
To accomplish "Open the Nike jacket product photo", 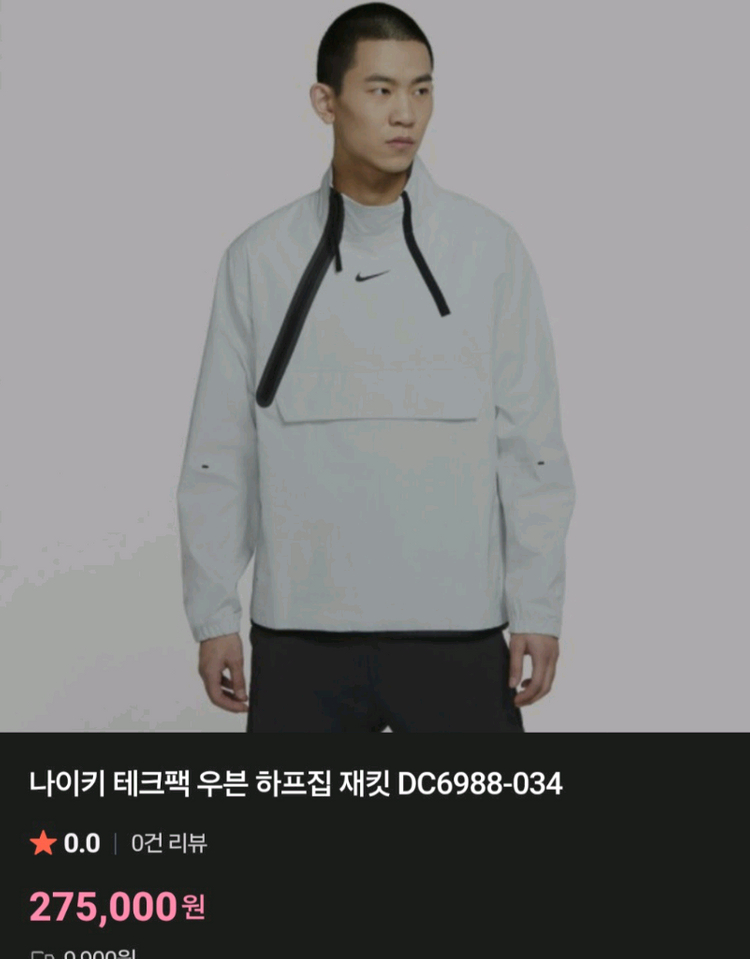I will point(375,365).
